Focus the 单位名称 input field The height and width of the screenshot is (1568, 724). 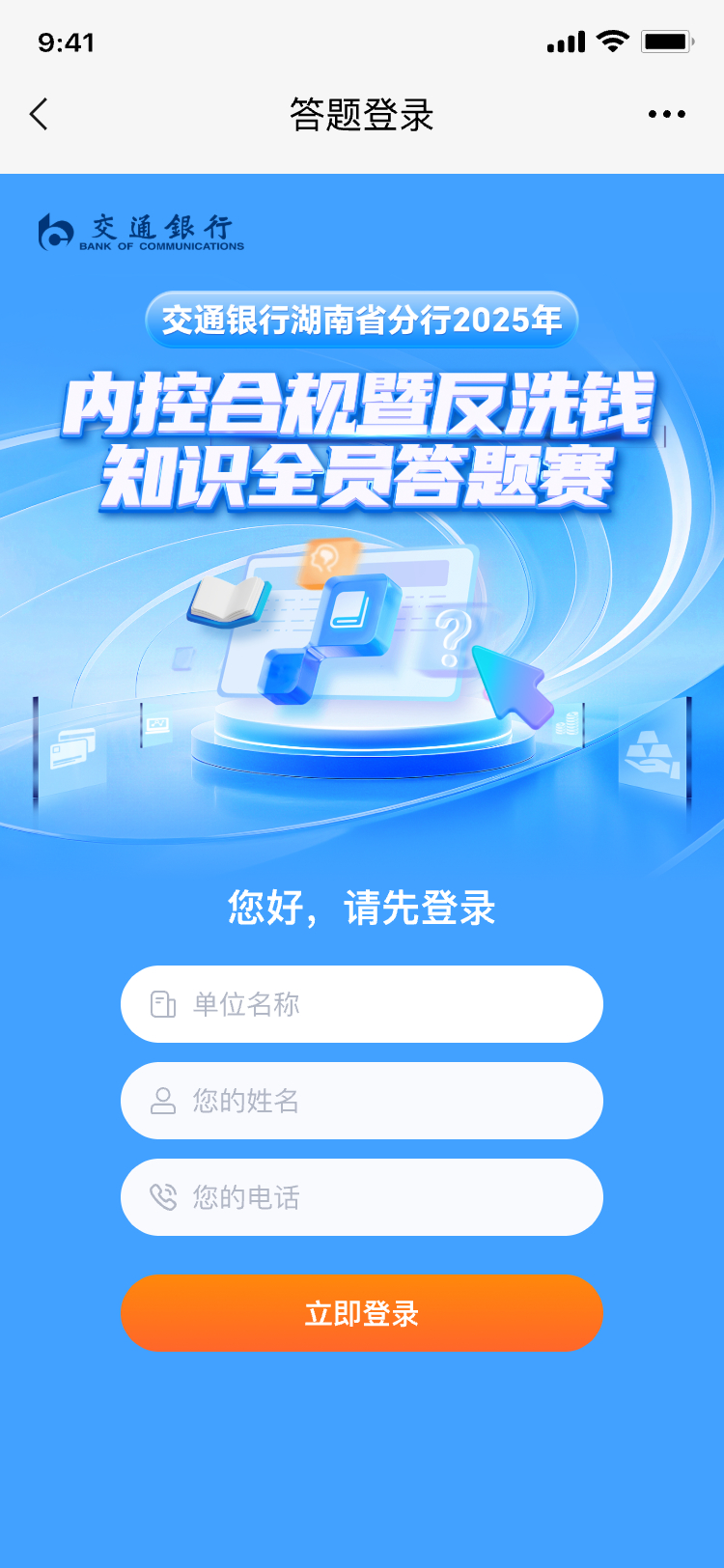coord(362,1004)
